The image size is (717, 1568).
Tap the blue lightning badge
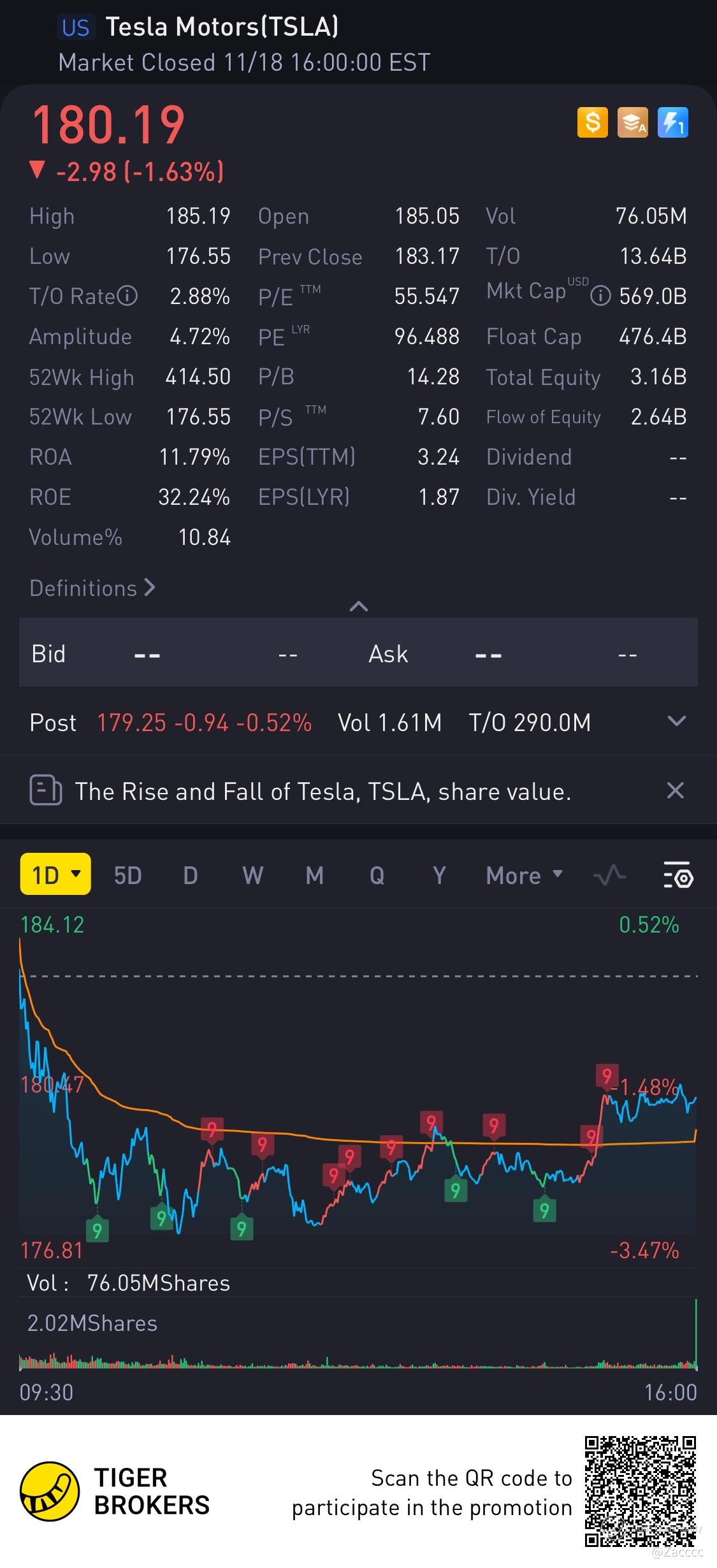pyautogui.click(x=672, y=122)
